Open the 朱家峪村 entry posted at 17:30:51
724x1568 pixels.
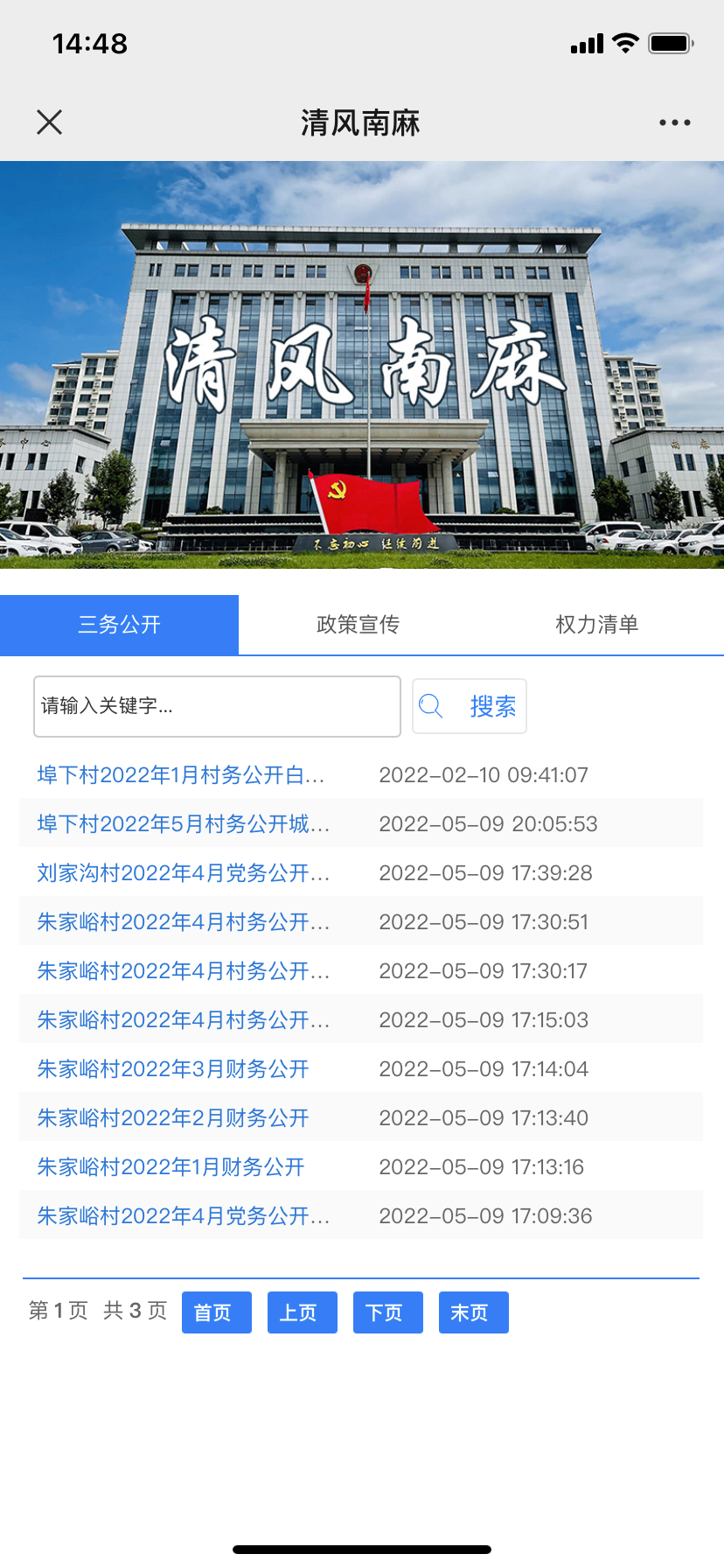point(183,922)
